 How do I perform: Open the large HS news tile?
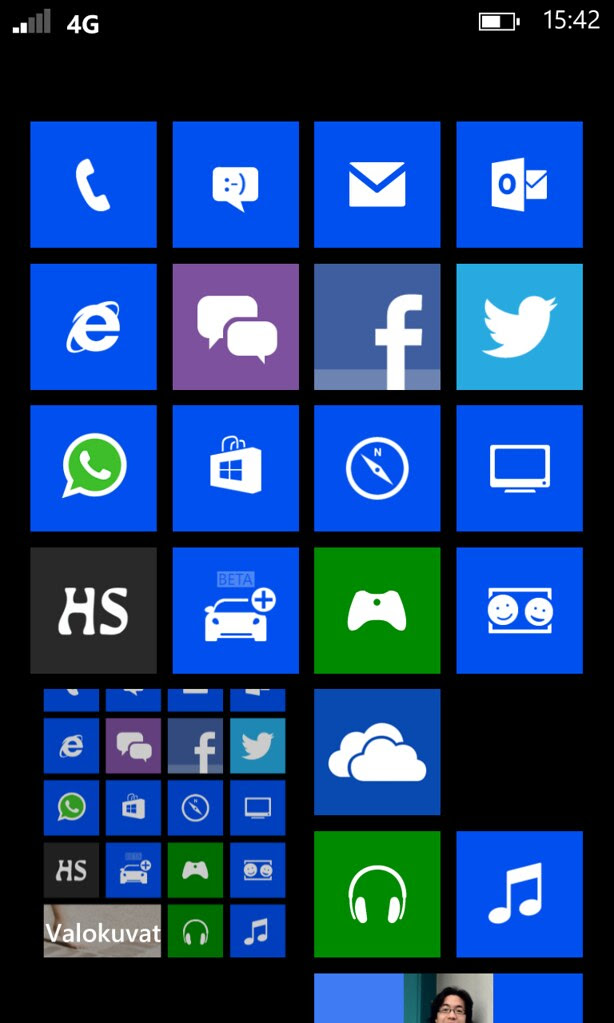coord(93,610)
